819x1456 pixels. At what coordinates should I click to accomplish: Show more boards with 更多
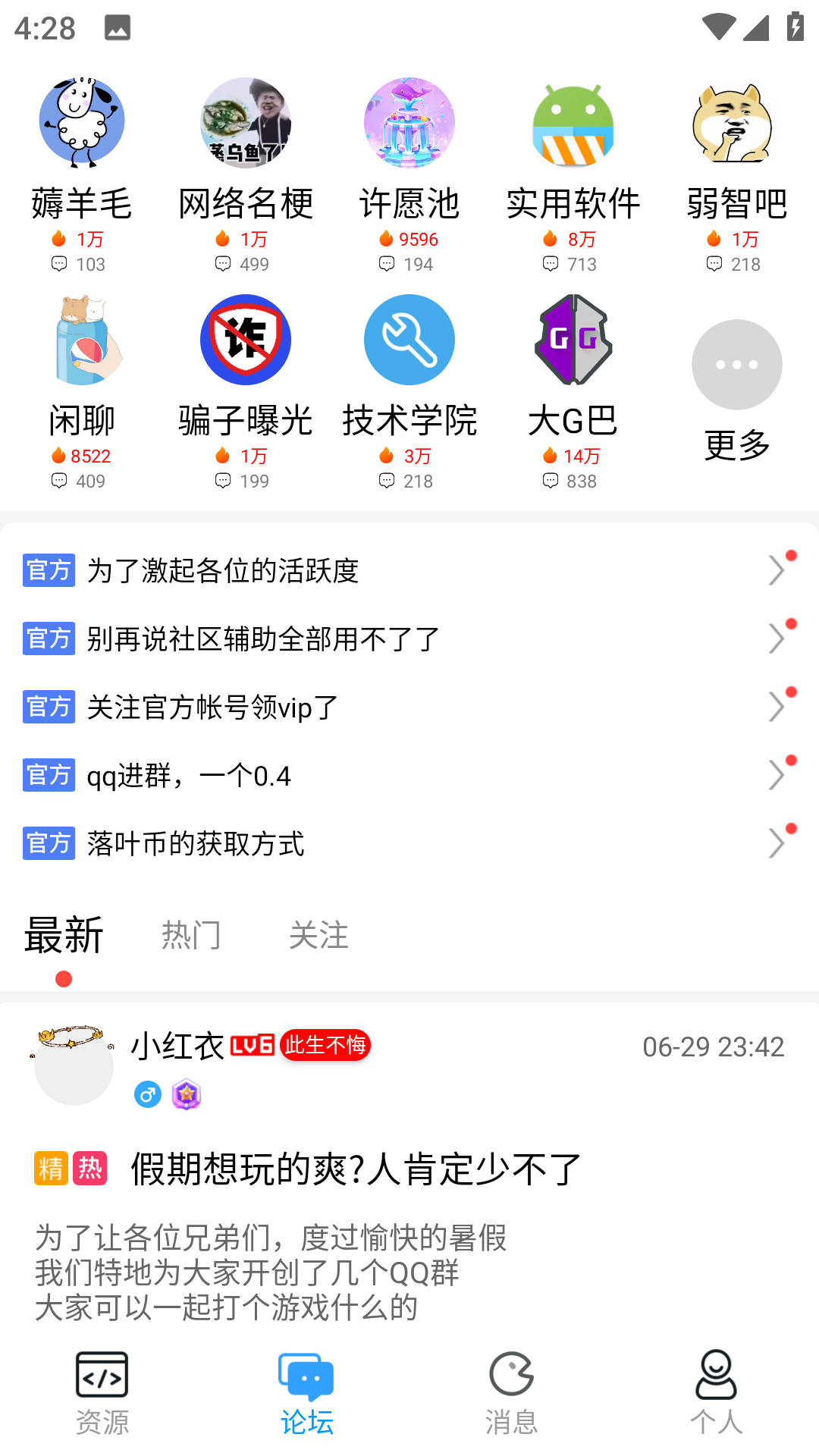click(x=736, y=391)
